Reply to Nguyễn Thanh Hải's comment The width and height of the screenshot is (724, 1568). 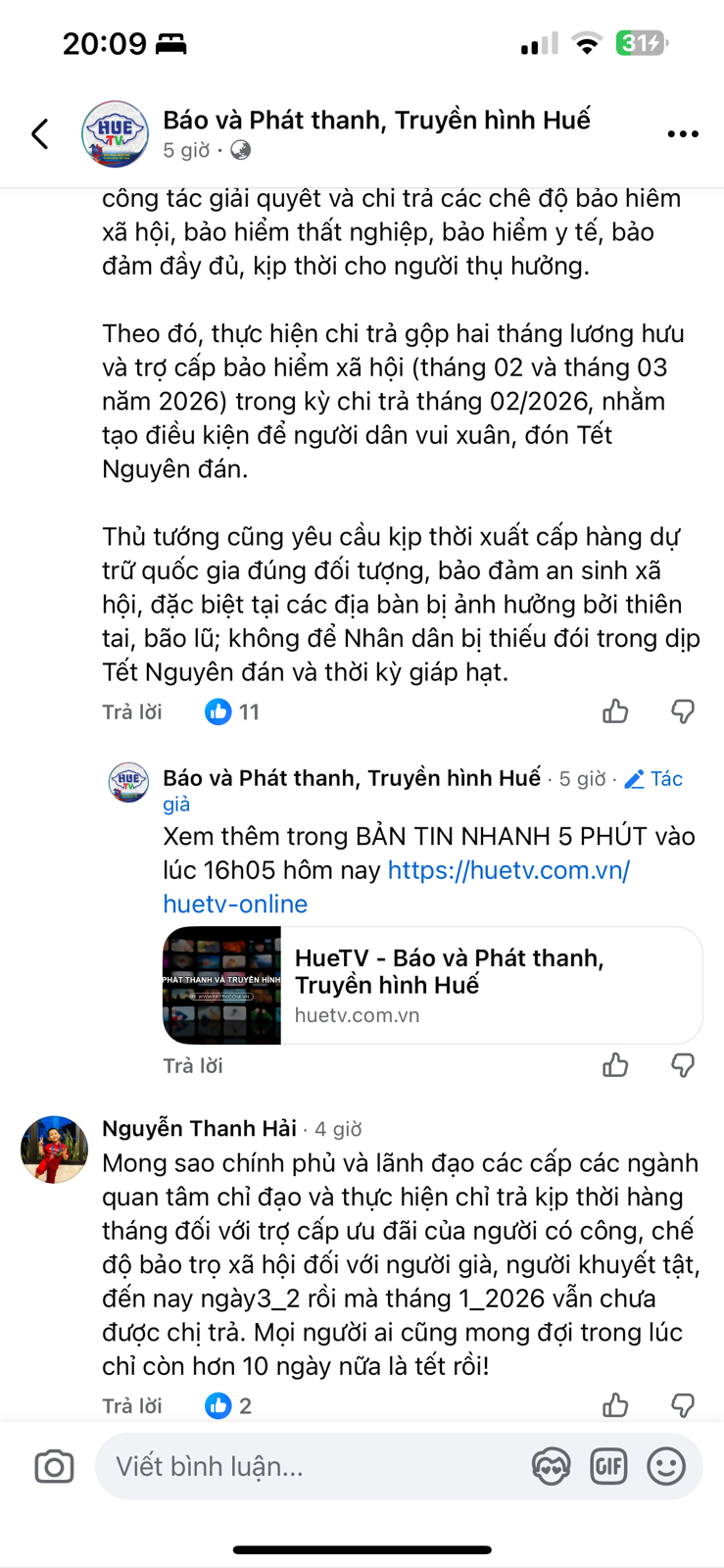click(x=132, y=1406)
